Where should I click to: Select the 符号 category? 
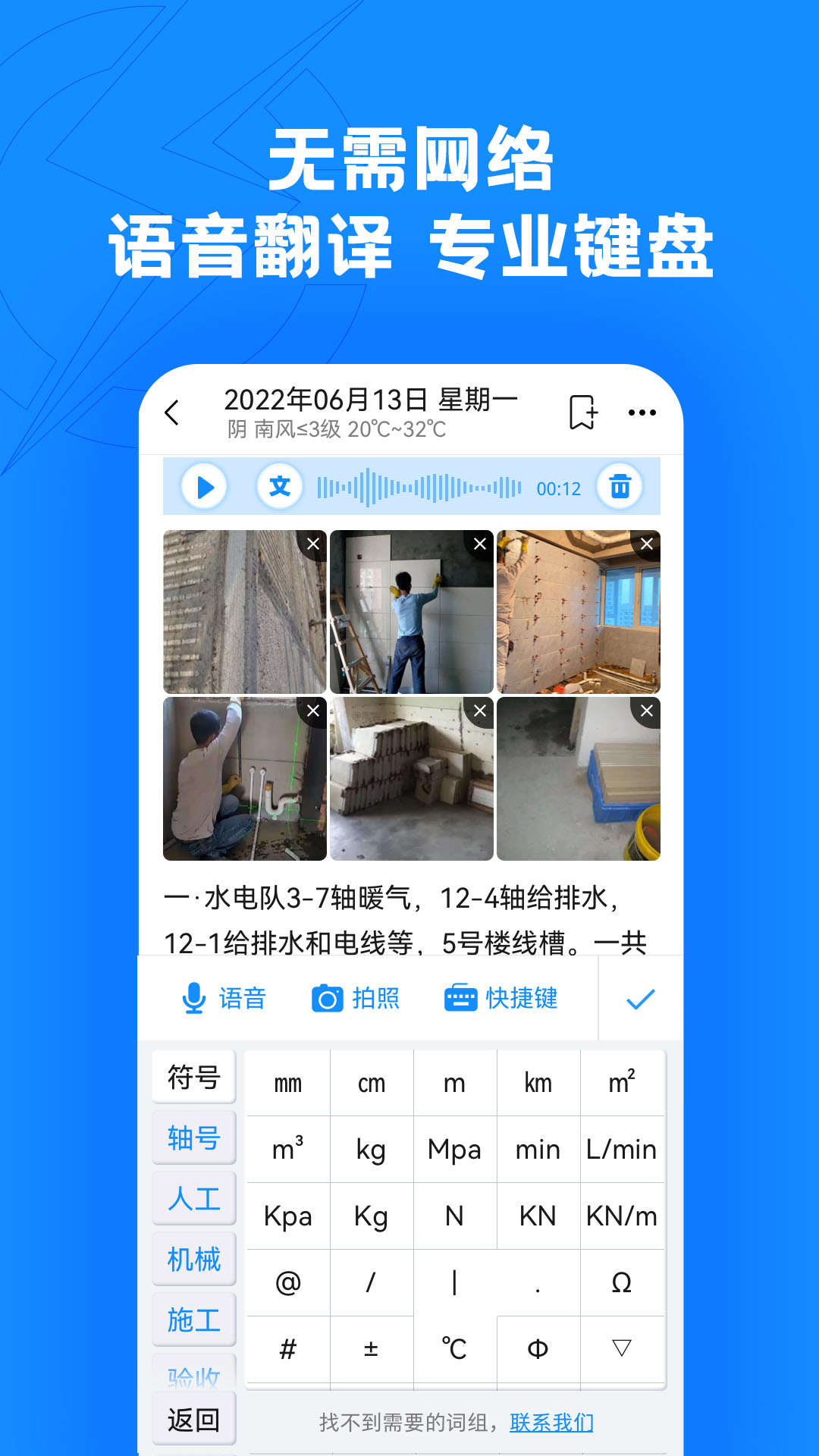pyautogui.click(x=193, y=1076)
